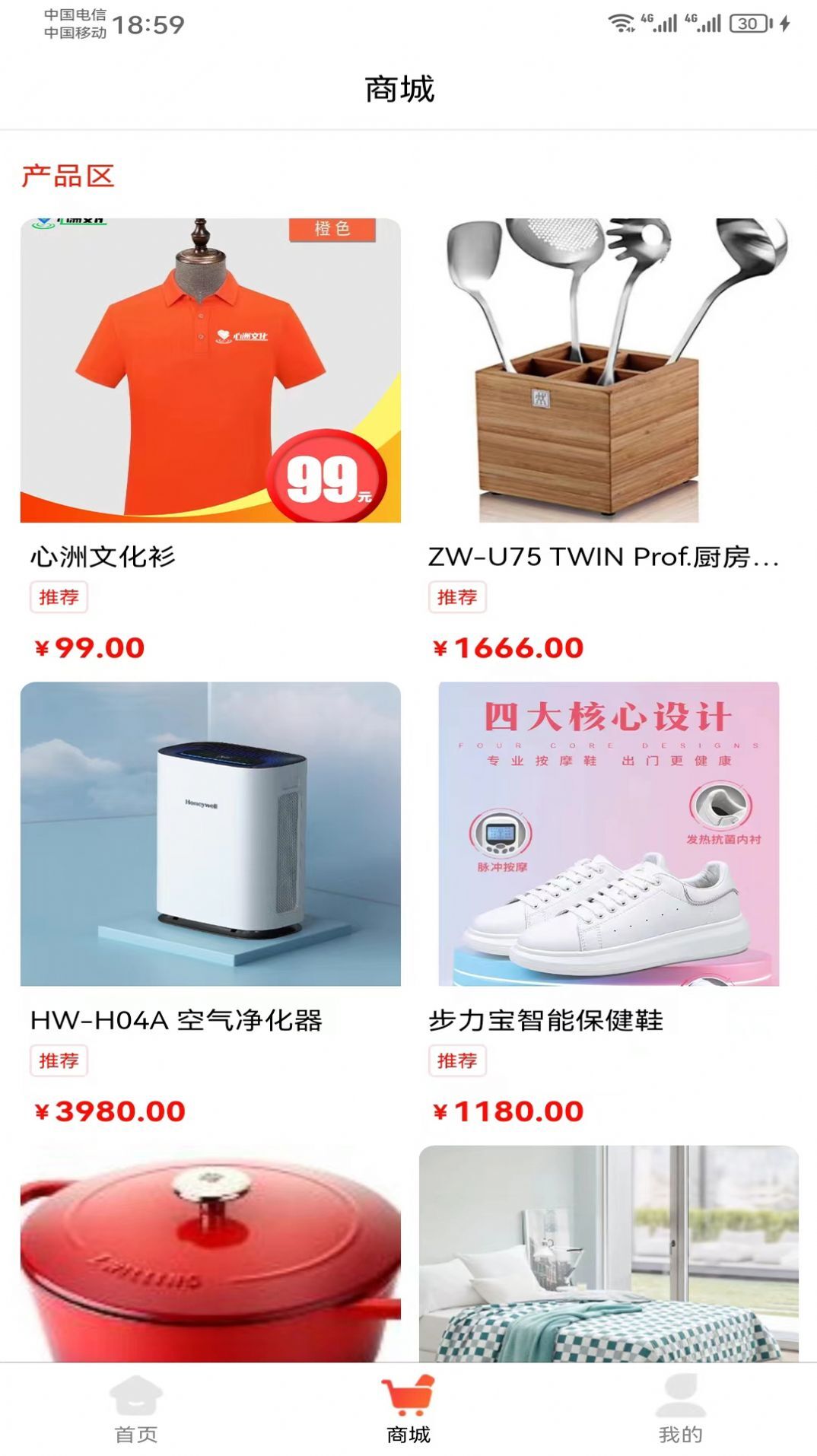View the HW-H04A 空气净化器 product

tap(210, 834)
